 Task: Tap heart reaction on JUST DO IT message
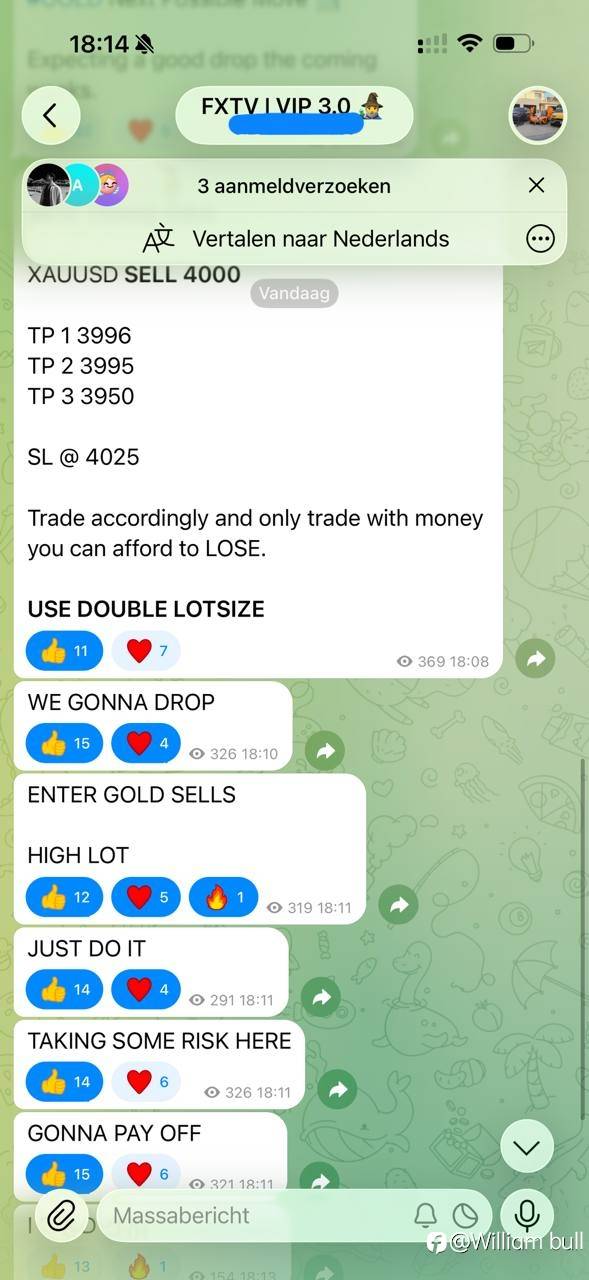tap(146, 989)
